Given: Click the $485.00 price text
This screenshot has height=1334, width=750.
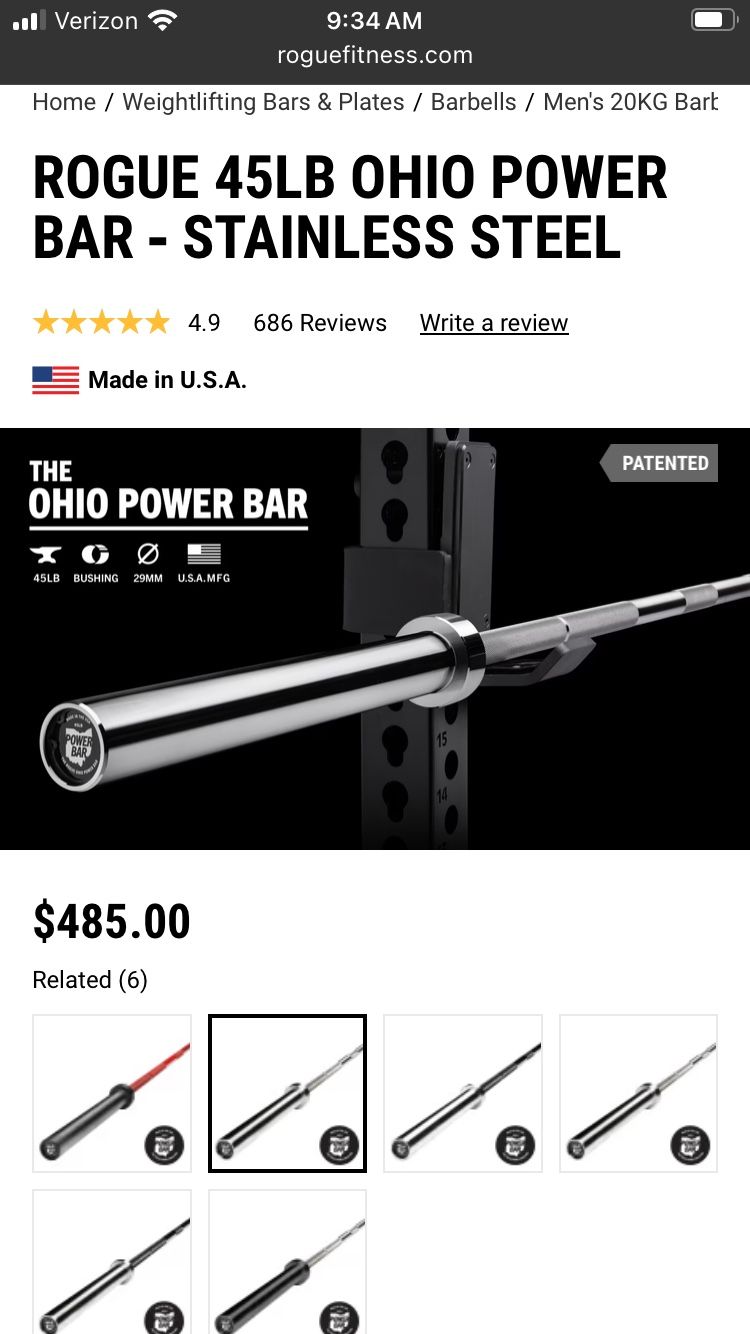Looking at the screenshot, I should point(112,920).
